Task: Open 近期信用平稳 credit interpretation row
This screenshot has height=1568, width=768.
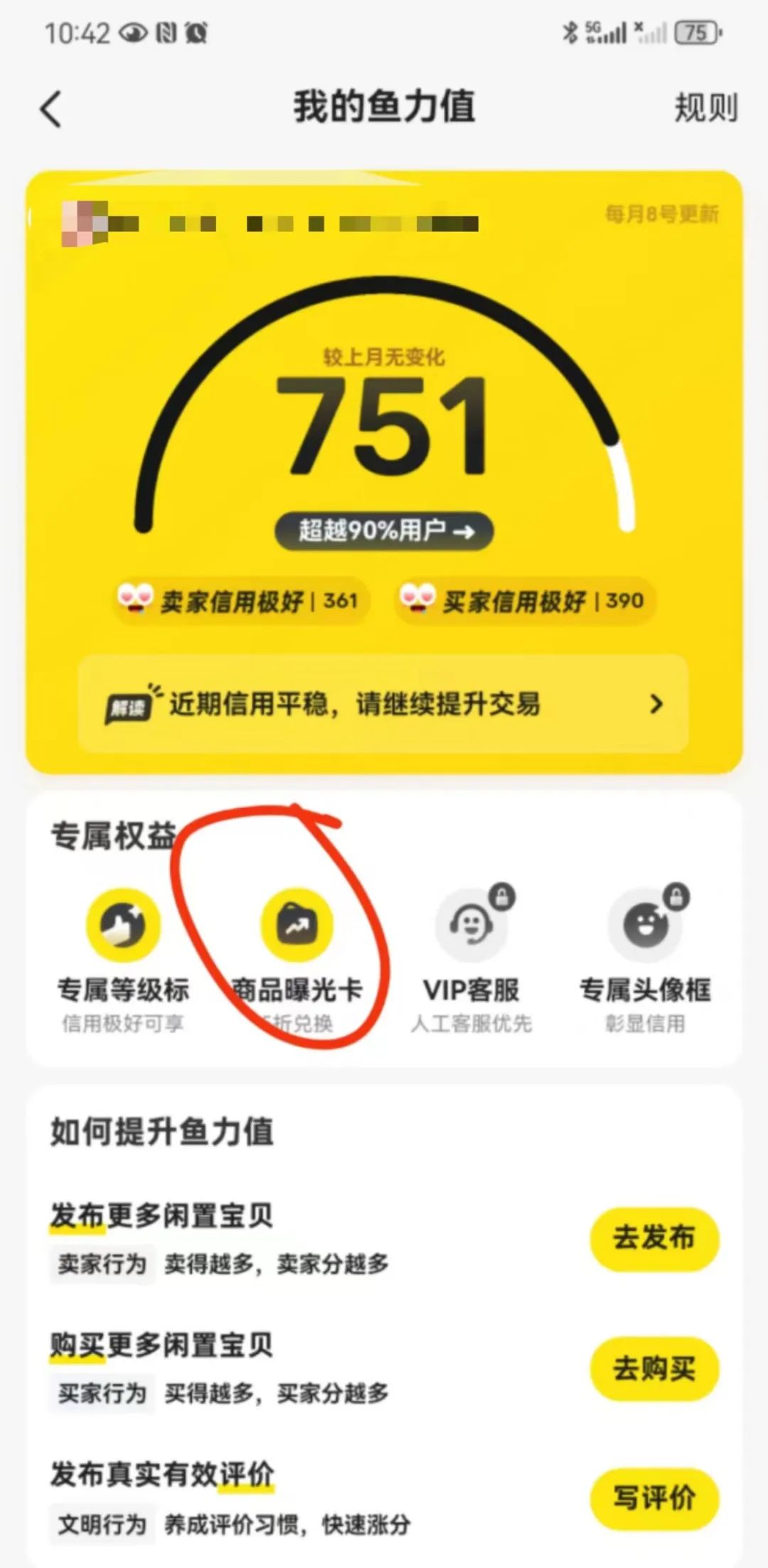Action: click(x=383, y=704)
